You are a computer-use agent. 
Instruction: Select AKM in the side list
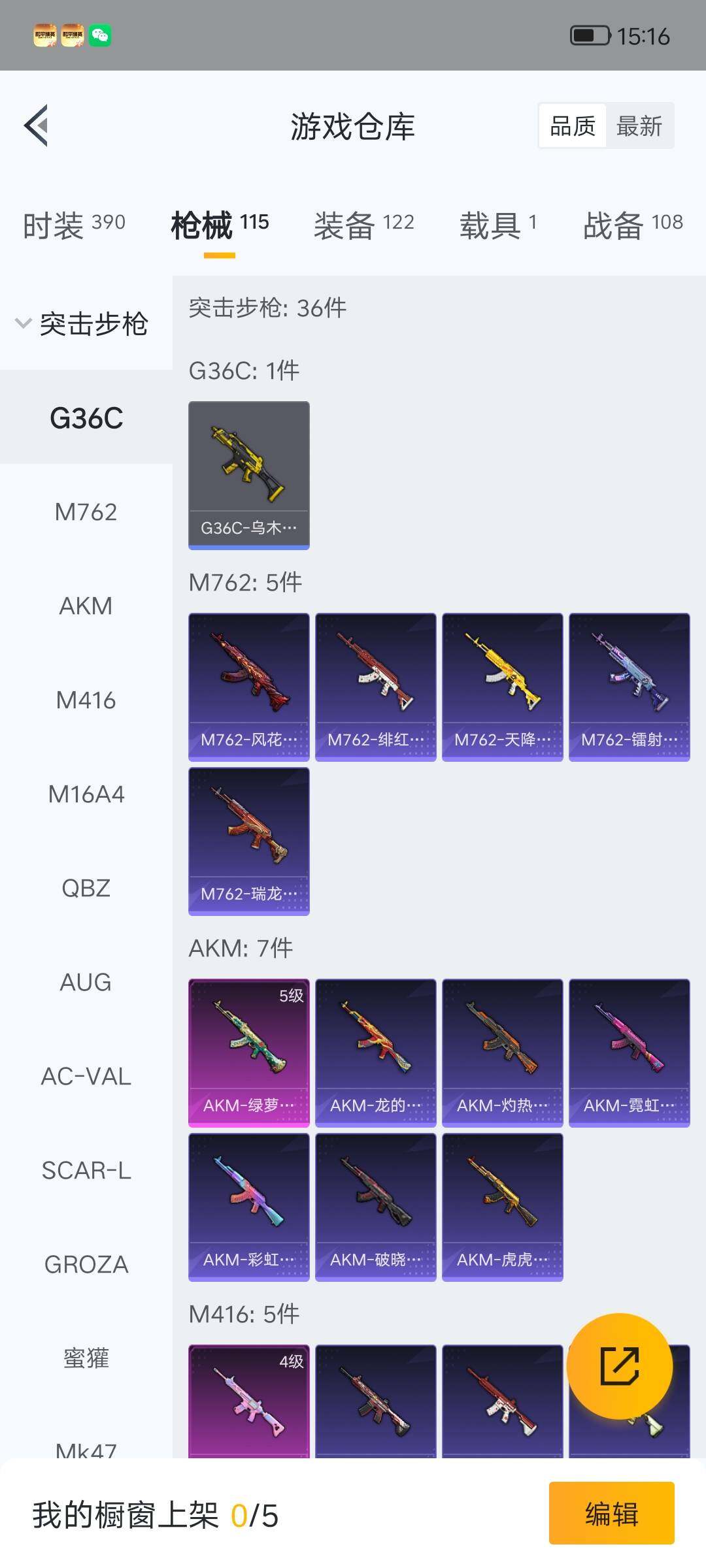point(86,606)
